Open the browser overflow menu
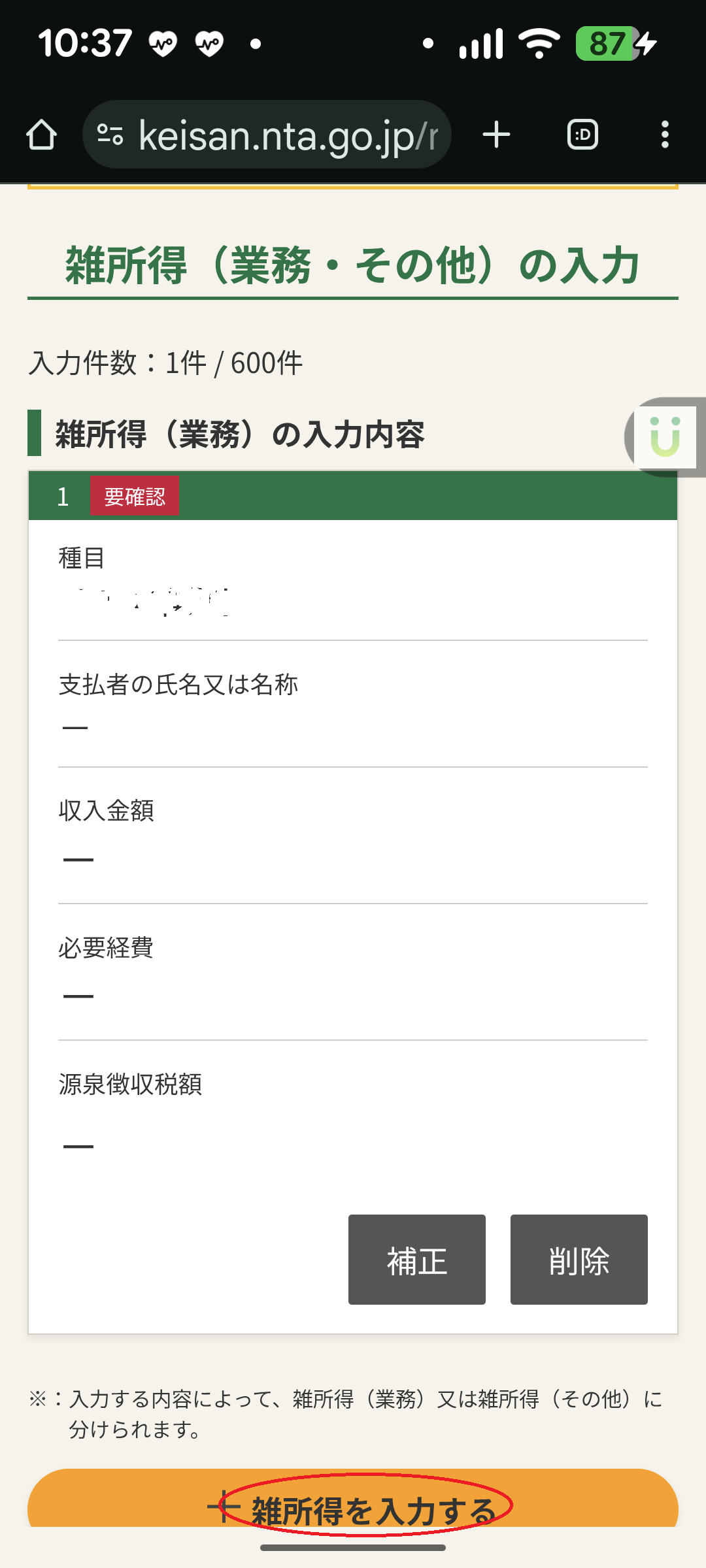Viewport: 706px width, 1568px height. [665, 135]
